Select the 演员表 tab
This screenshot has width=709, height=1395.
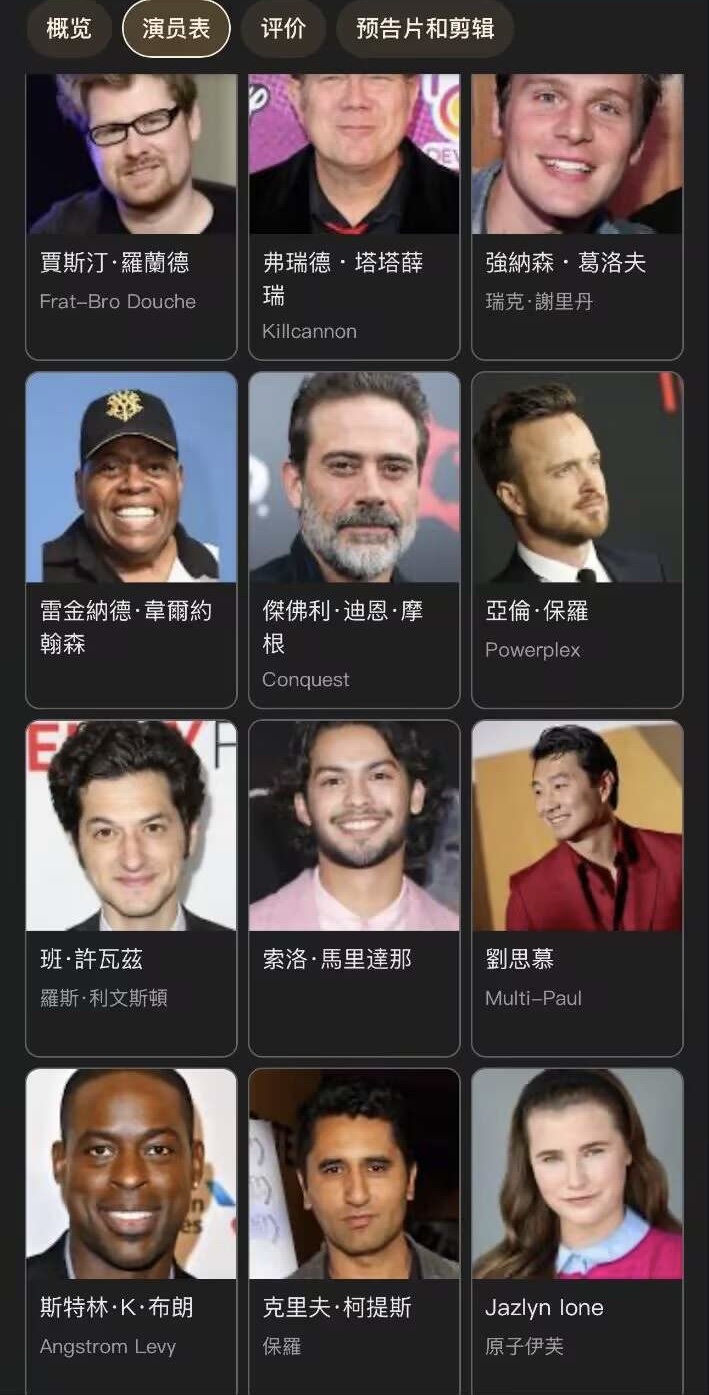click(x=176, y=28)
